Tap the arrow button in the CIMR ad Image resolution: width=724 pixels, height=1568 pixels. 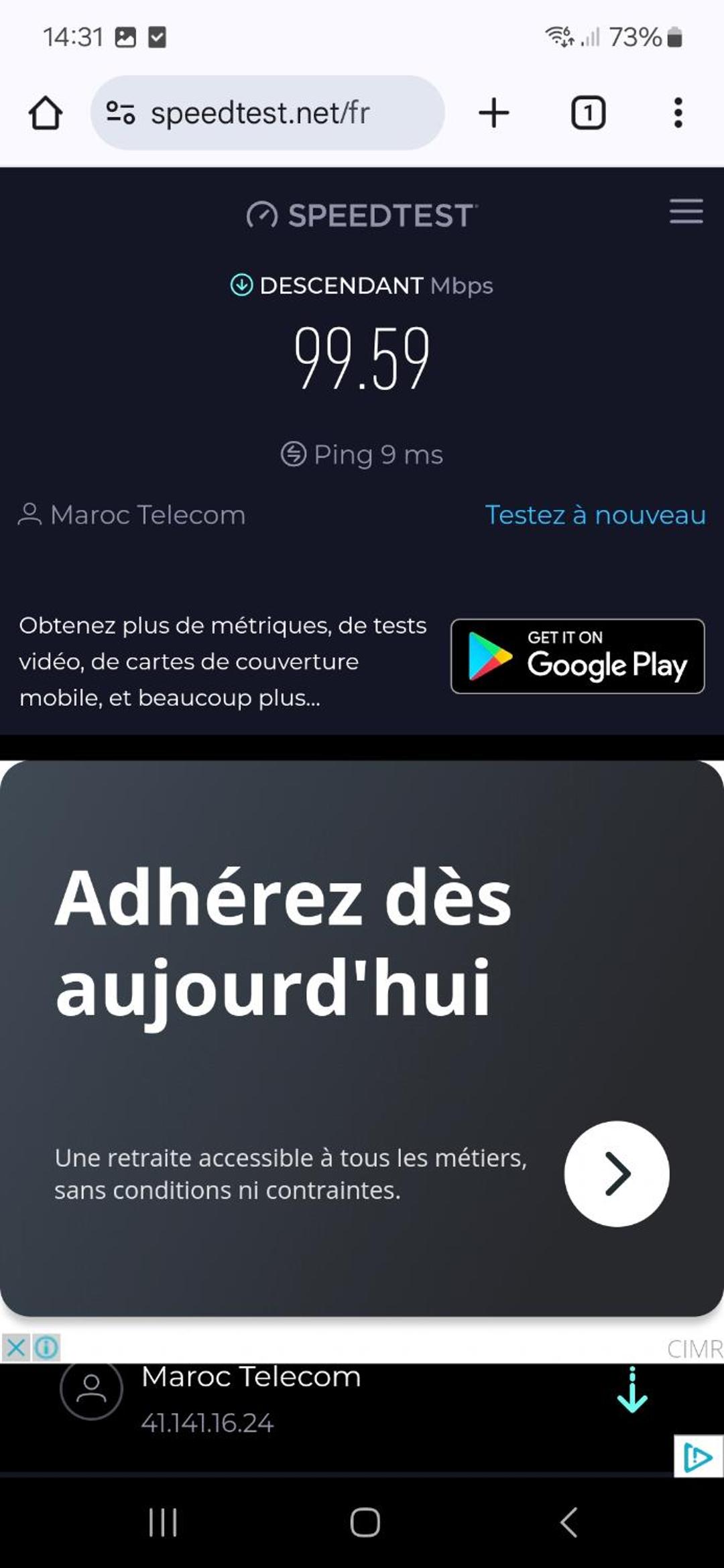point(617,1173)
